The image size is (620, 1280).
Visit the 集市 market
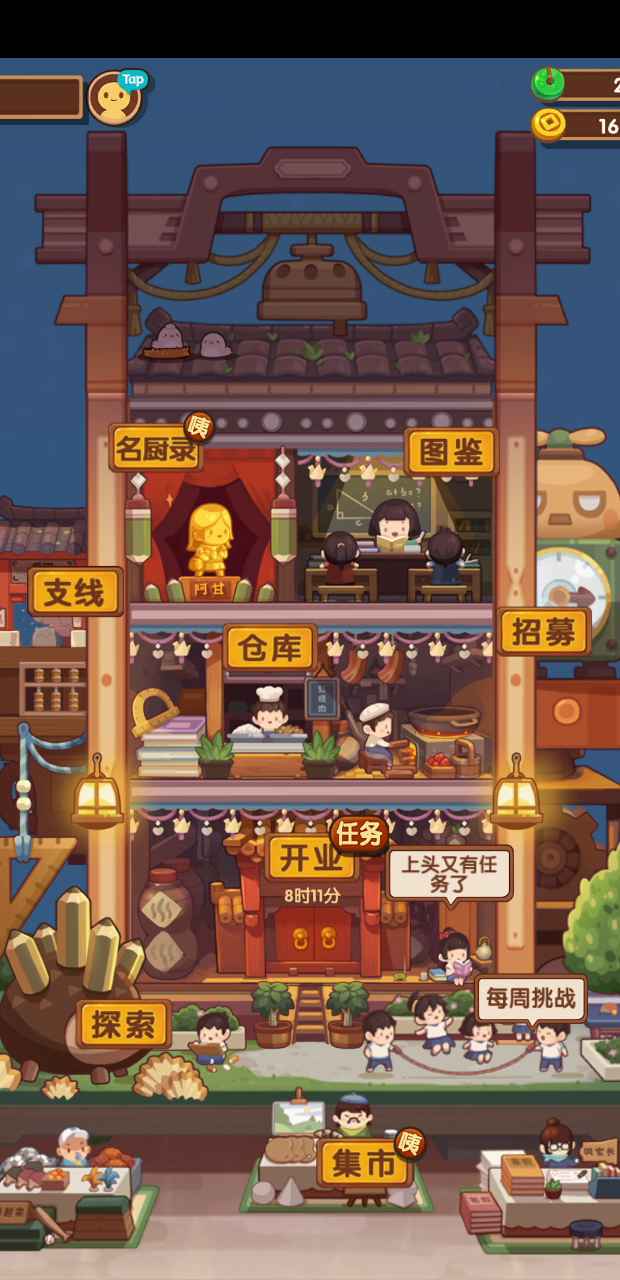pyautogui.click(x=363, y=1165)
